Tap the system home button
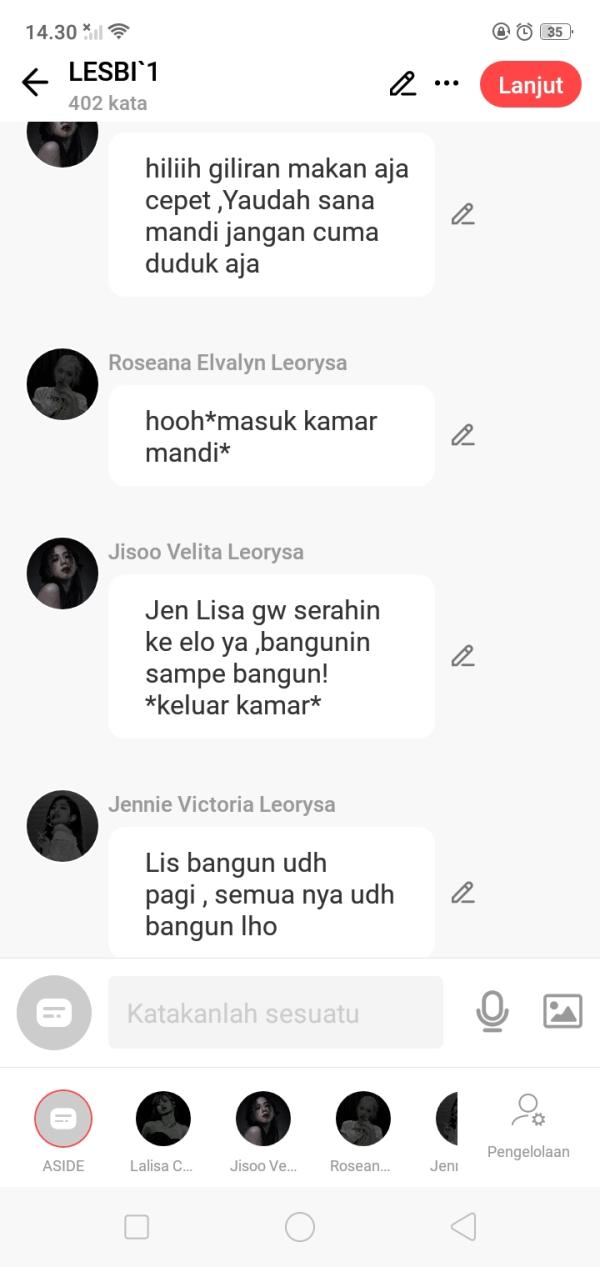The height and width of the screenshot is (1267, 600). point(300,1227)
